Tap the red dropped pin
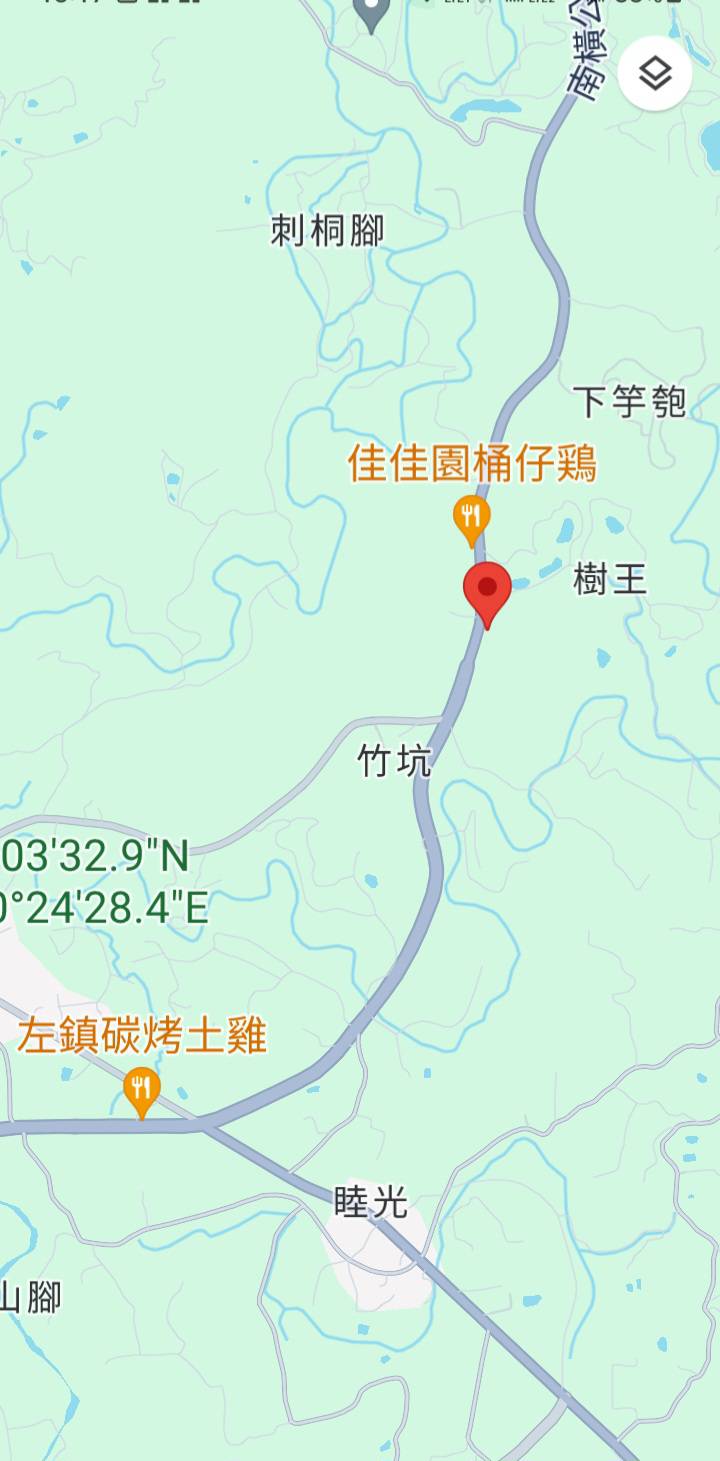This screenshot has height=1461, width=720. [487, 591]
